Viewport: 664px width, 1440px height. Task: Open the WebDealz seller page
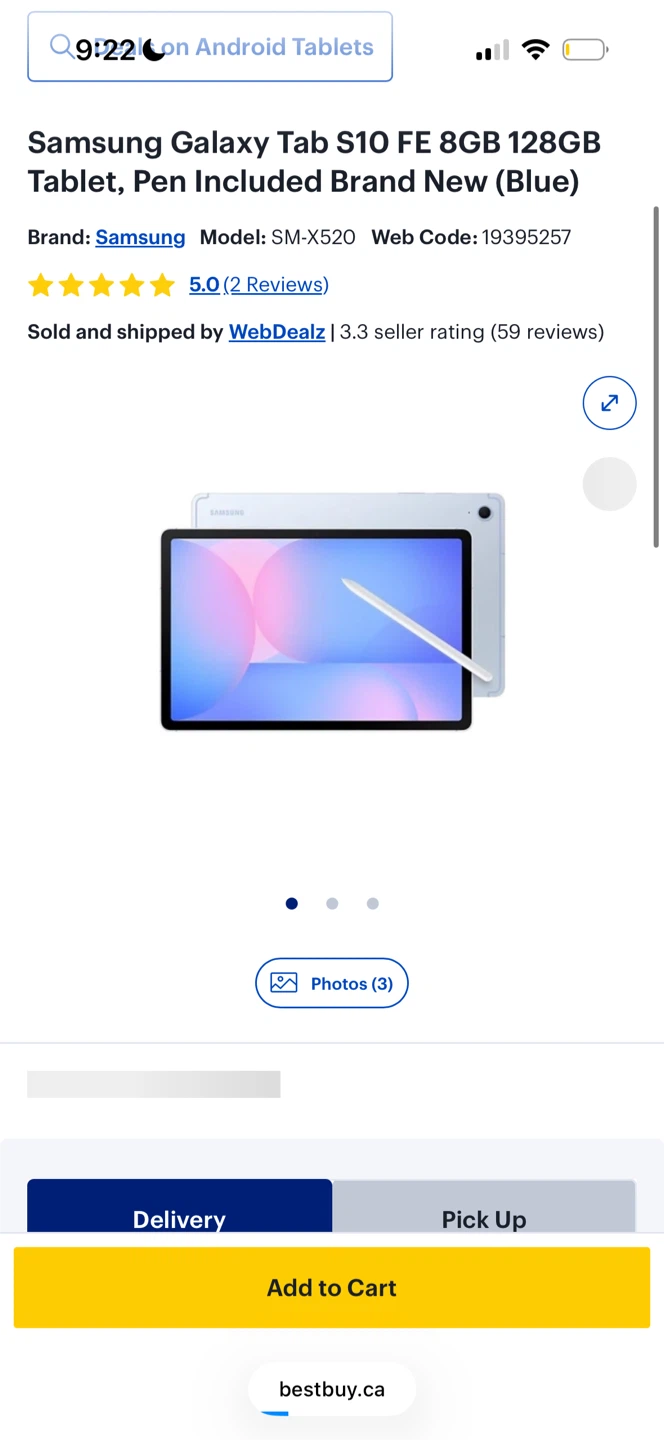tap(277, 332)
